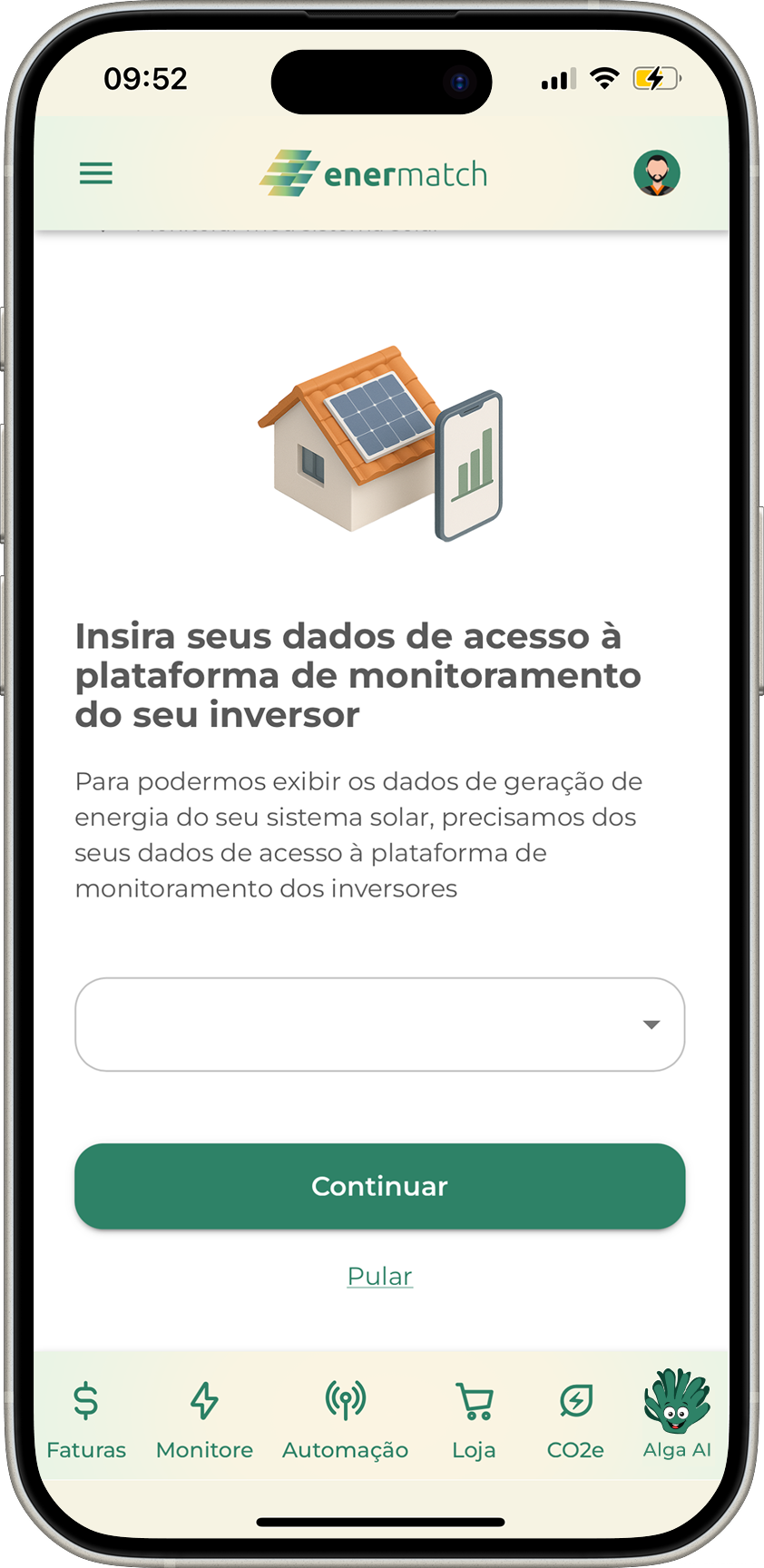Screen dimensions: 764x1568
Task: Switch to the Faturas tab
Action: [x=86, y=1419]
